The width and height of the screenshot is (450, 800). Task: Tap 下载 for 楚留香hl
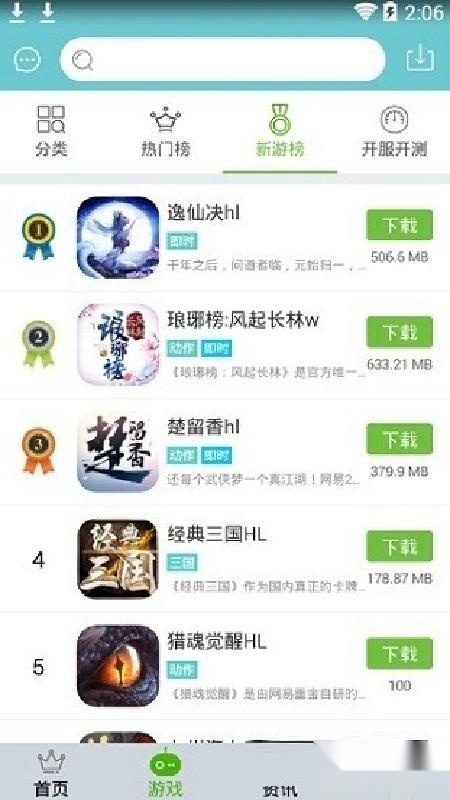[x=399, y=439]
